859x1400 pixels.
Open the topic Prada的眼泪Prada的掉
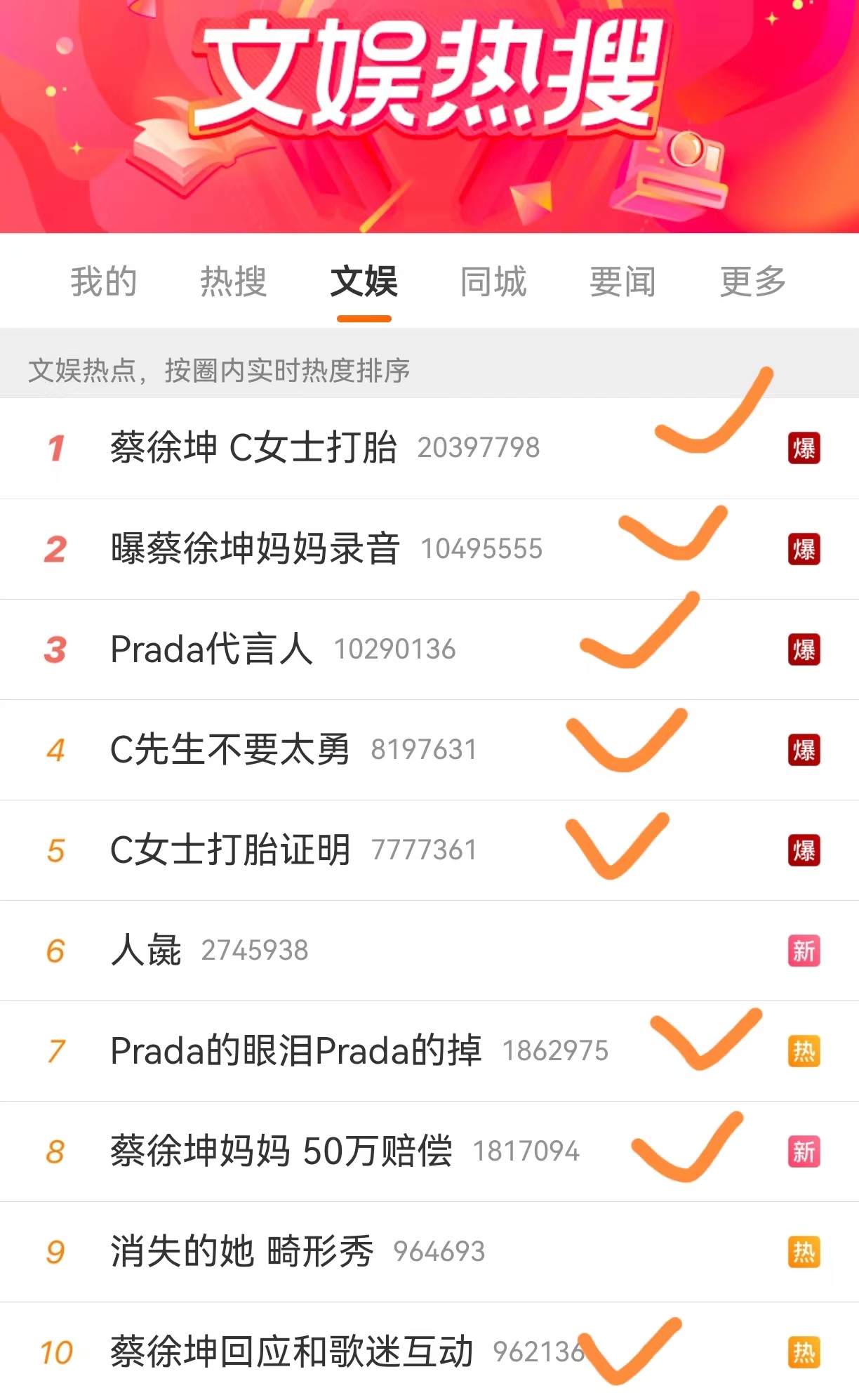[x=296, y=1050]
